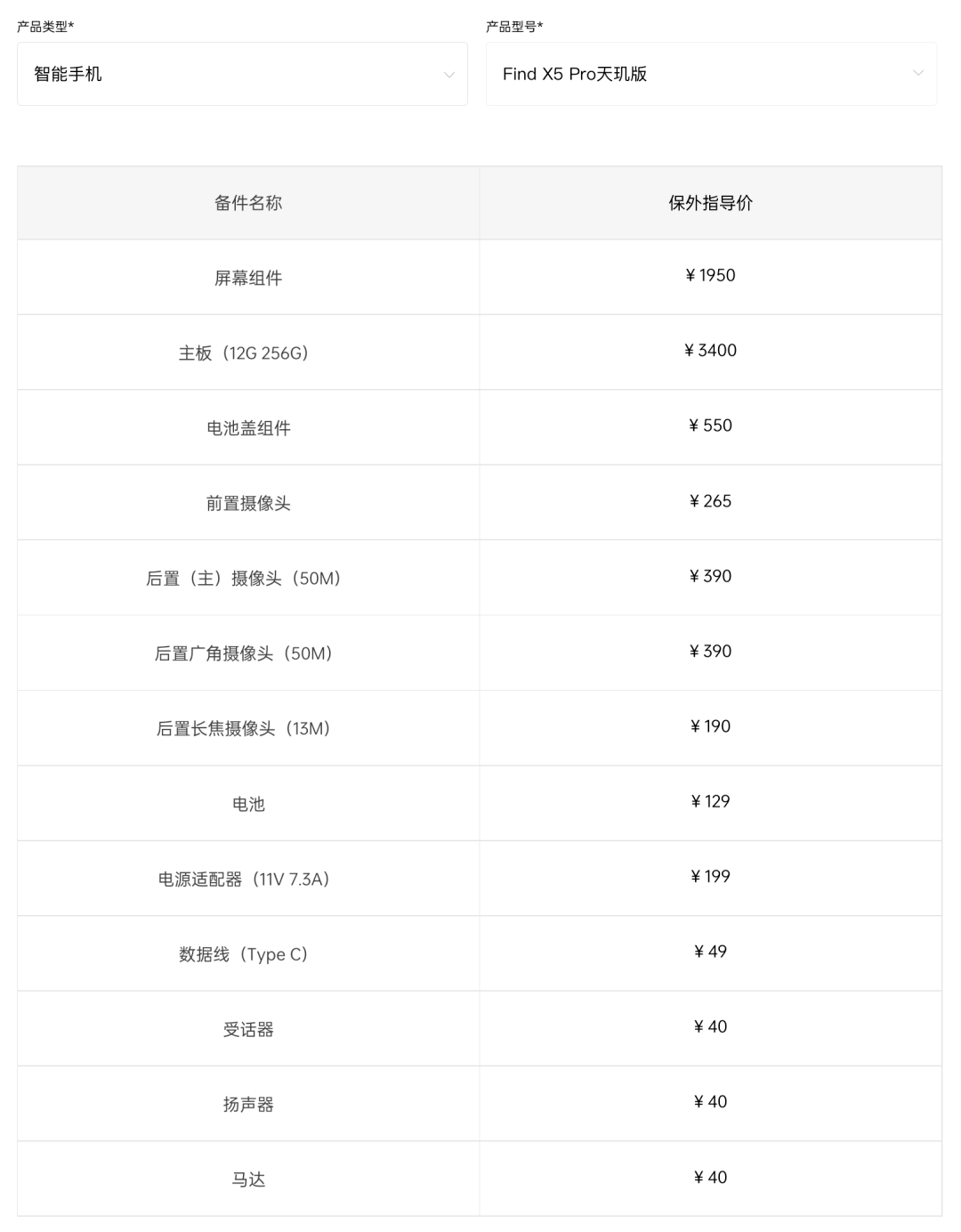Image resolution: width=961 pixels, height=1232 pixels.
Task: Click the 电池盖组件 entry
Action: [248, 426]
